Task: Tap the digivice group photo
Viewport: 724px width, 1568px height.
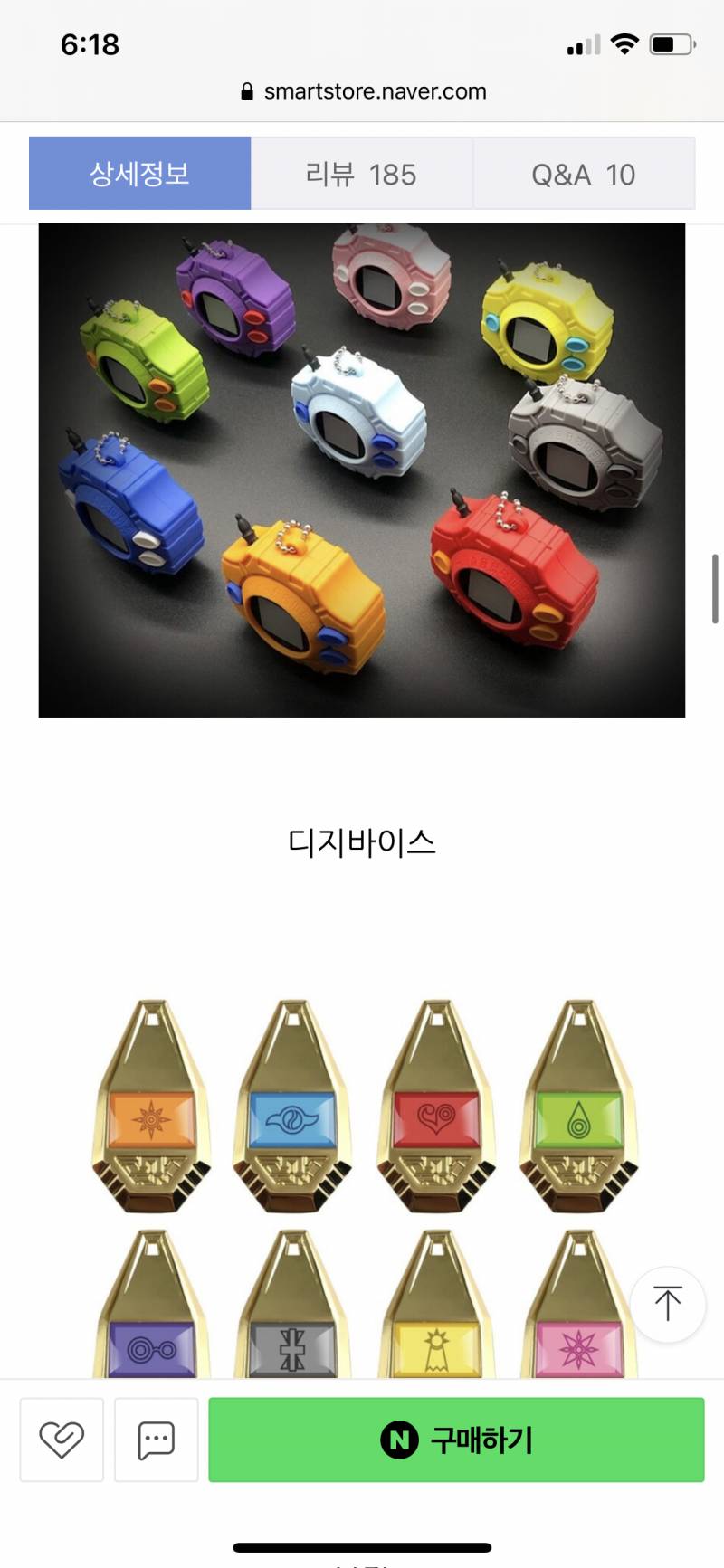Action: 362,470
